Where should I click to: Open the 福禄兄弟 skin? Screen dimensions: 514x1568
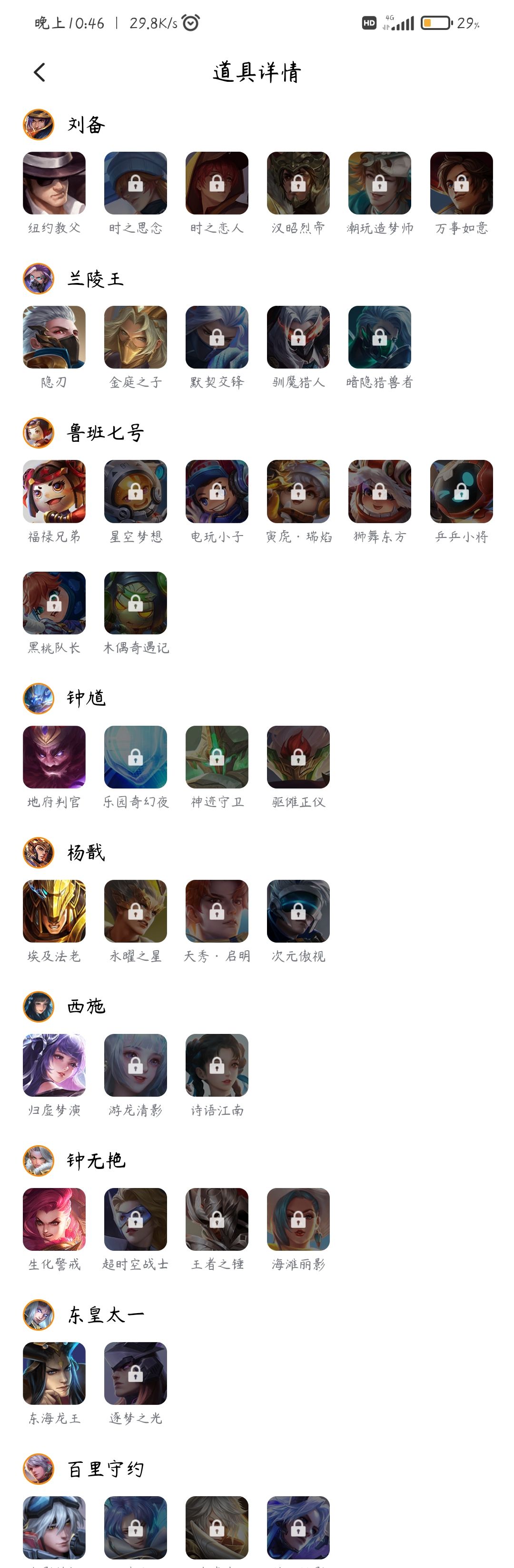point(54,491)
